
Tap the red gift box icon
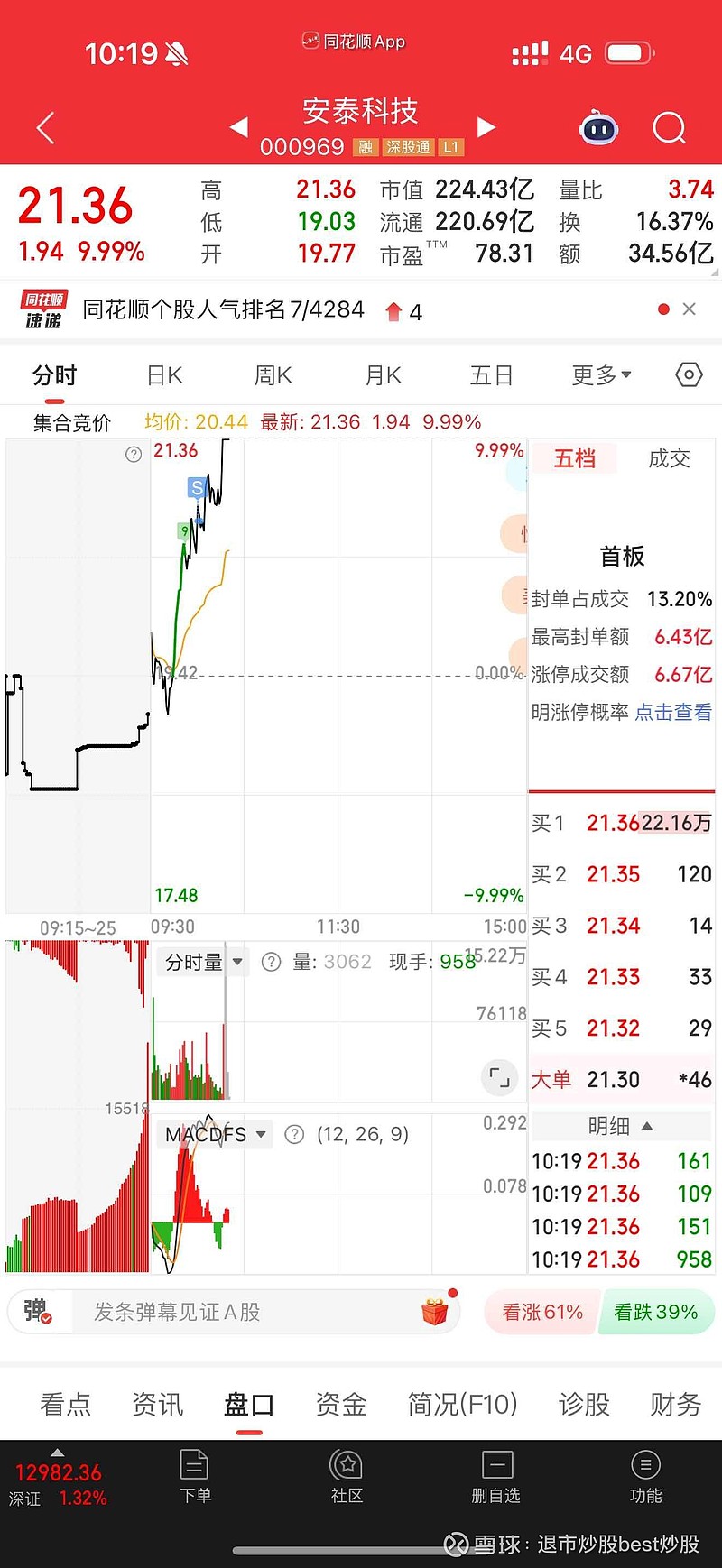tap(433, 1313)
